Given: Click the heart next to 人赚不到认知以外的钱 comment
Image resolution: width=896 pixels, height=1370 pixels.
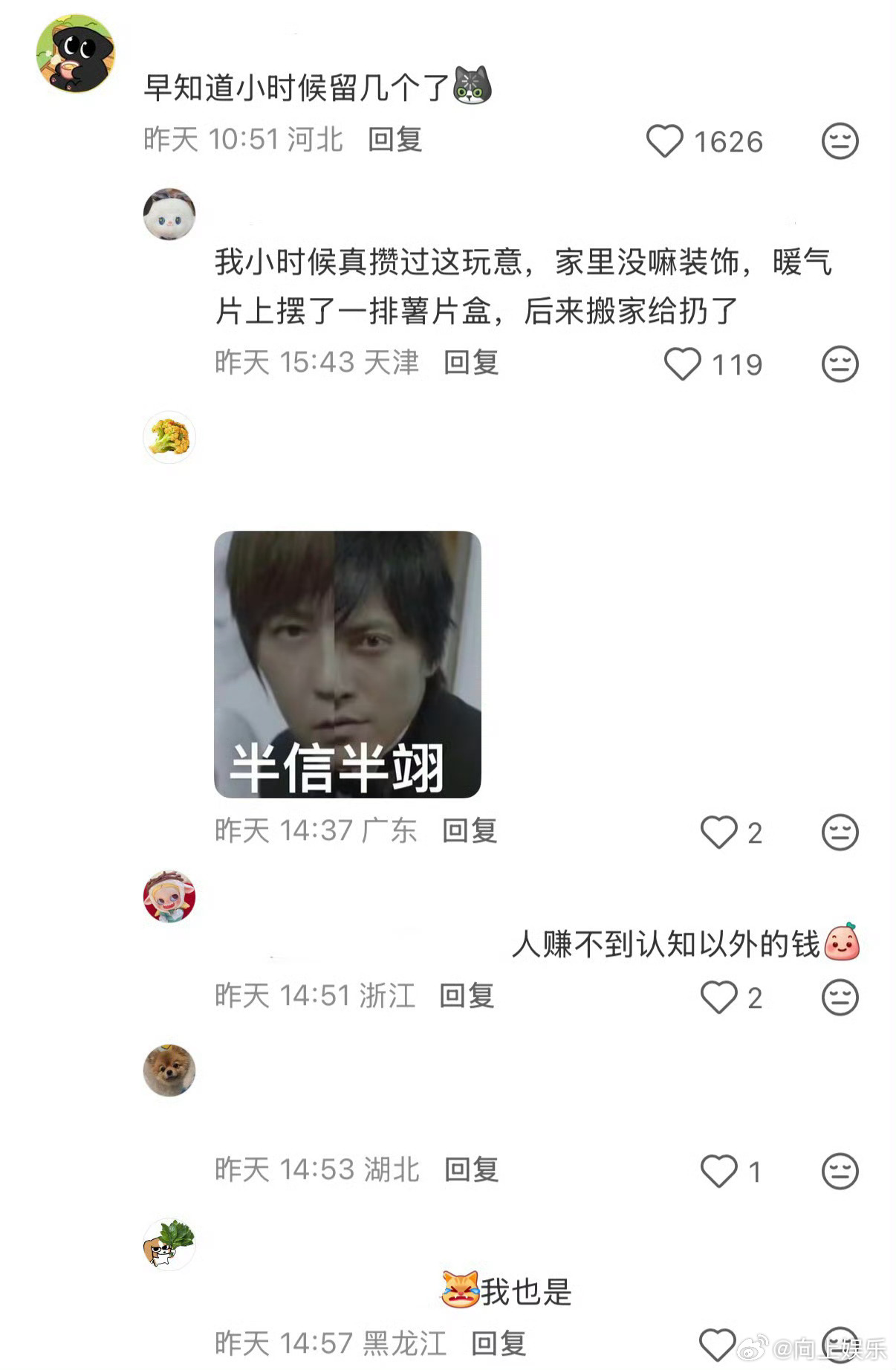Looking at the screenshot, I should click(718, 997).
